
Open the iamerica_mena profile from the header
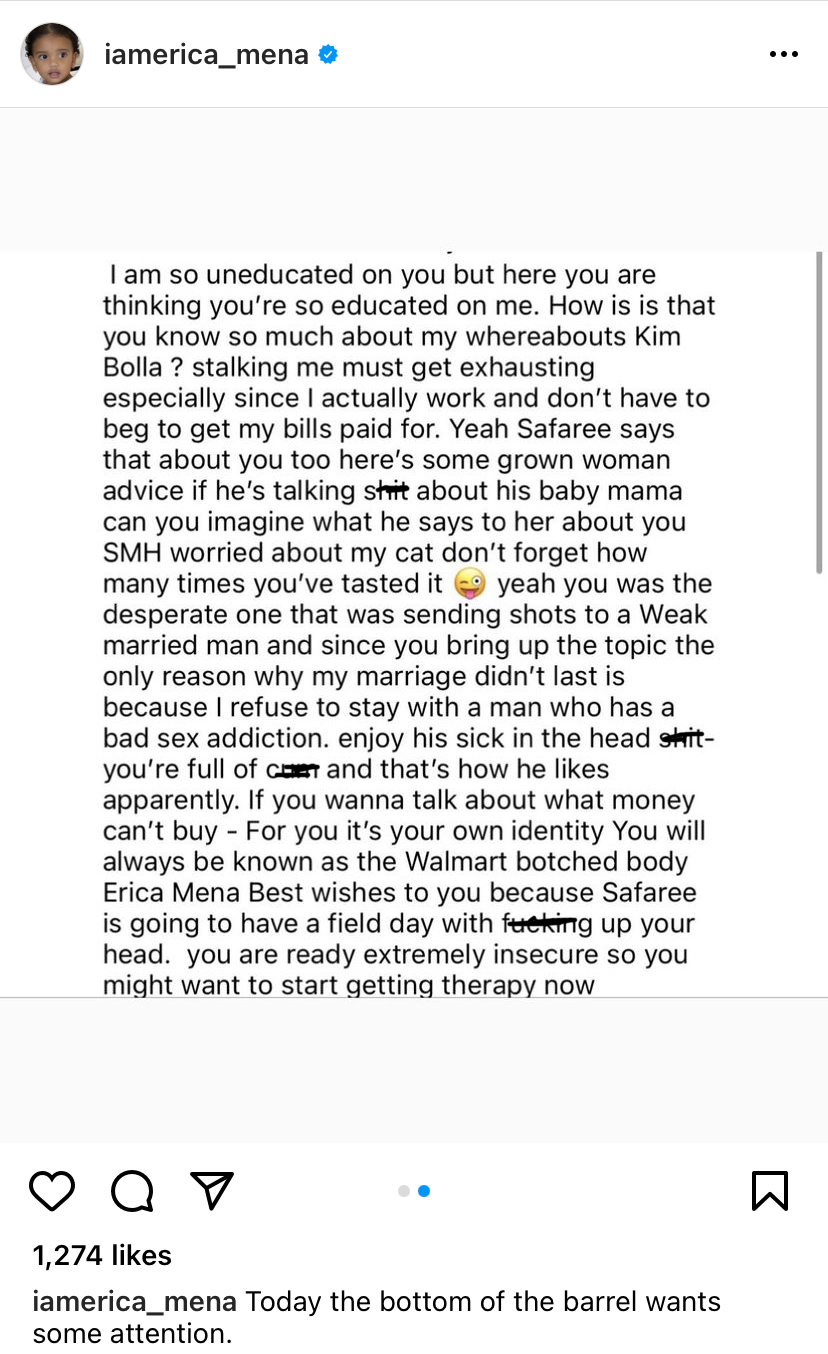(x=206, y=54)
